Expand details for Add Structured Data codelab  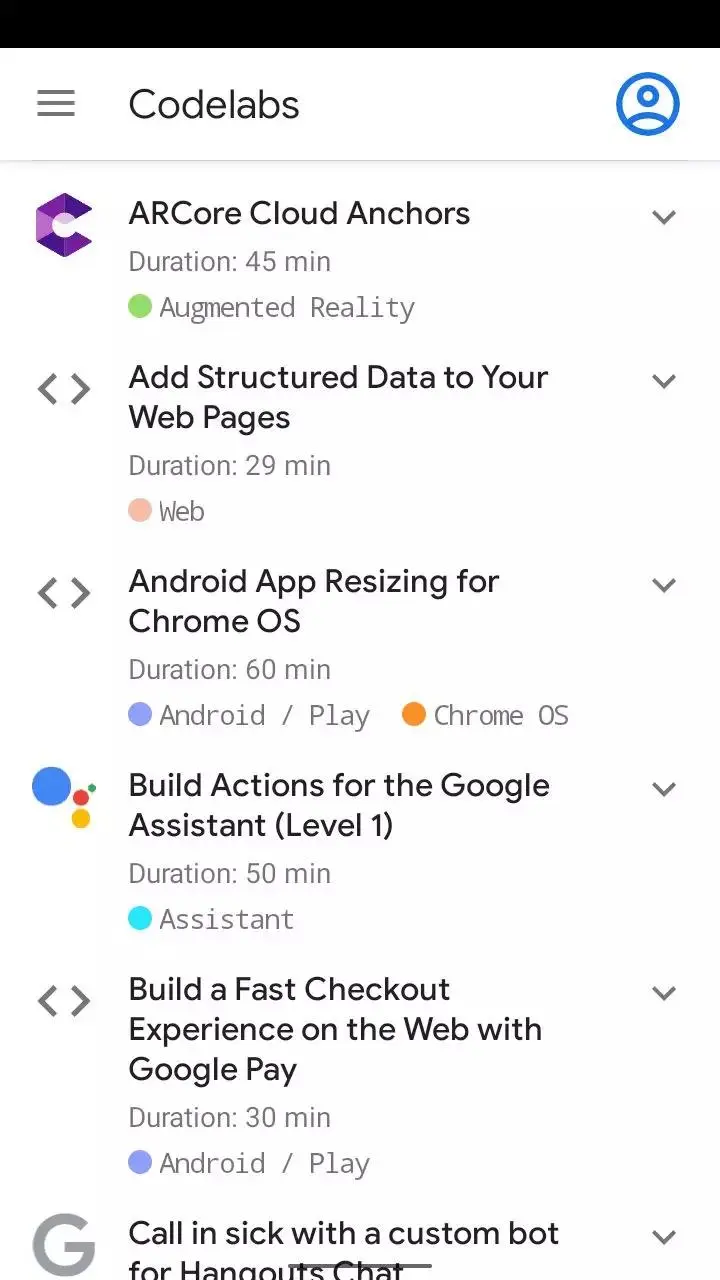664,381
